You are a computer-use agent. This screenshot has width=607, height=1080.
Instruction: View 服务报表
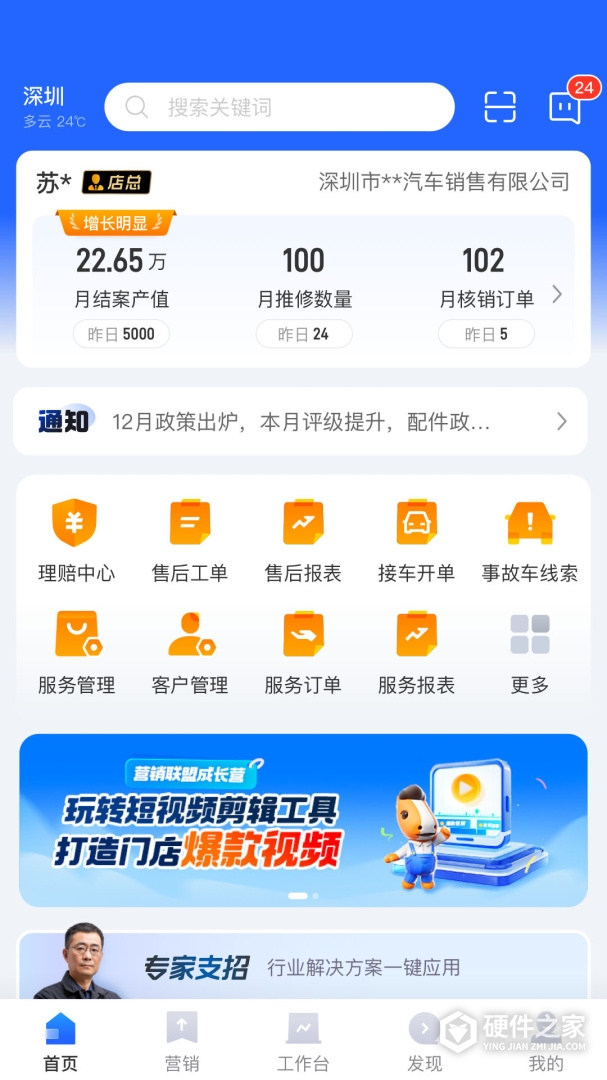416,652
